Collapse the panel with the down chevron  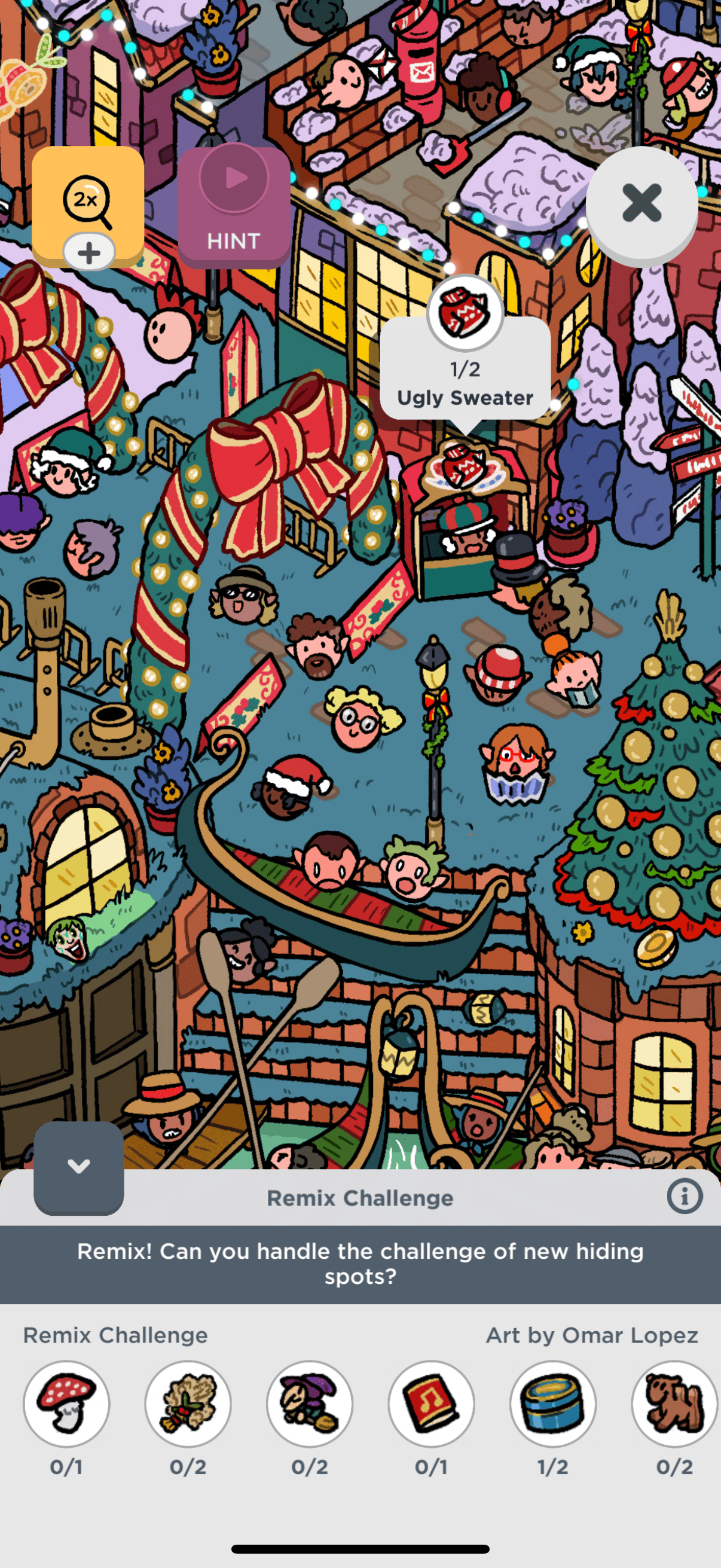point(78,1167)
